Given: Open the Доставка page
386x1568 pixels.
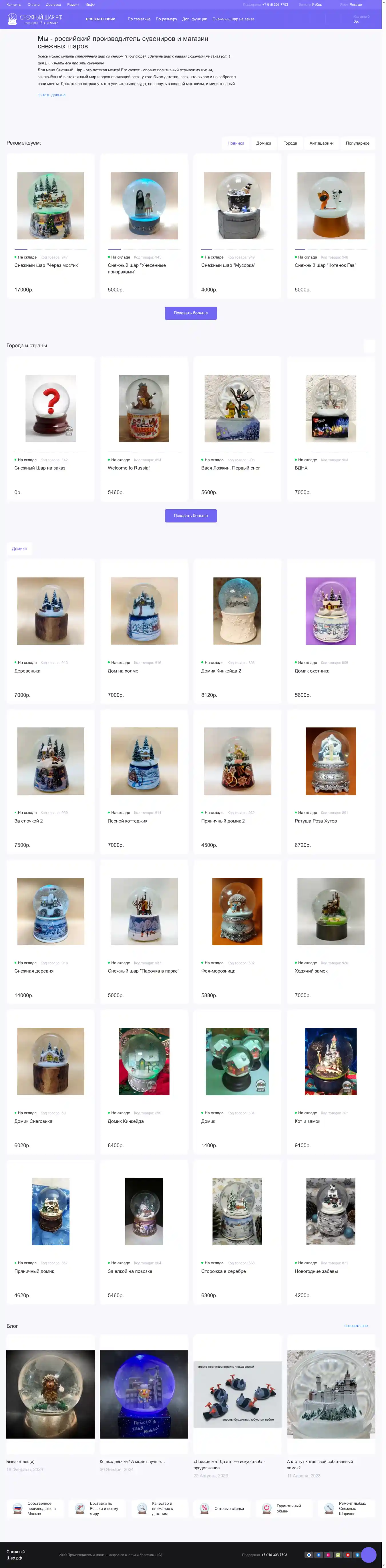Looking at the screenshot, I should click(x=53, y=4).
